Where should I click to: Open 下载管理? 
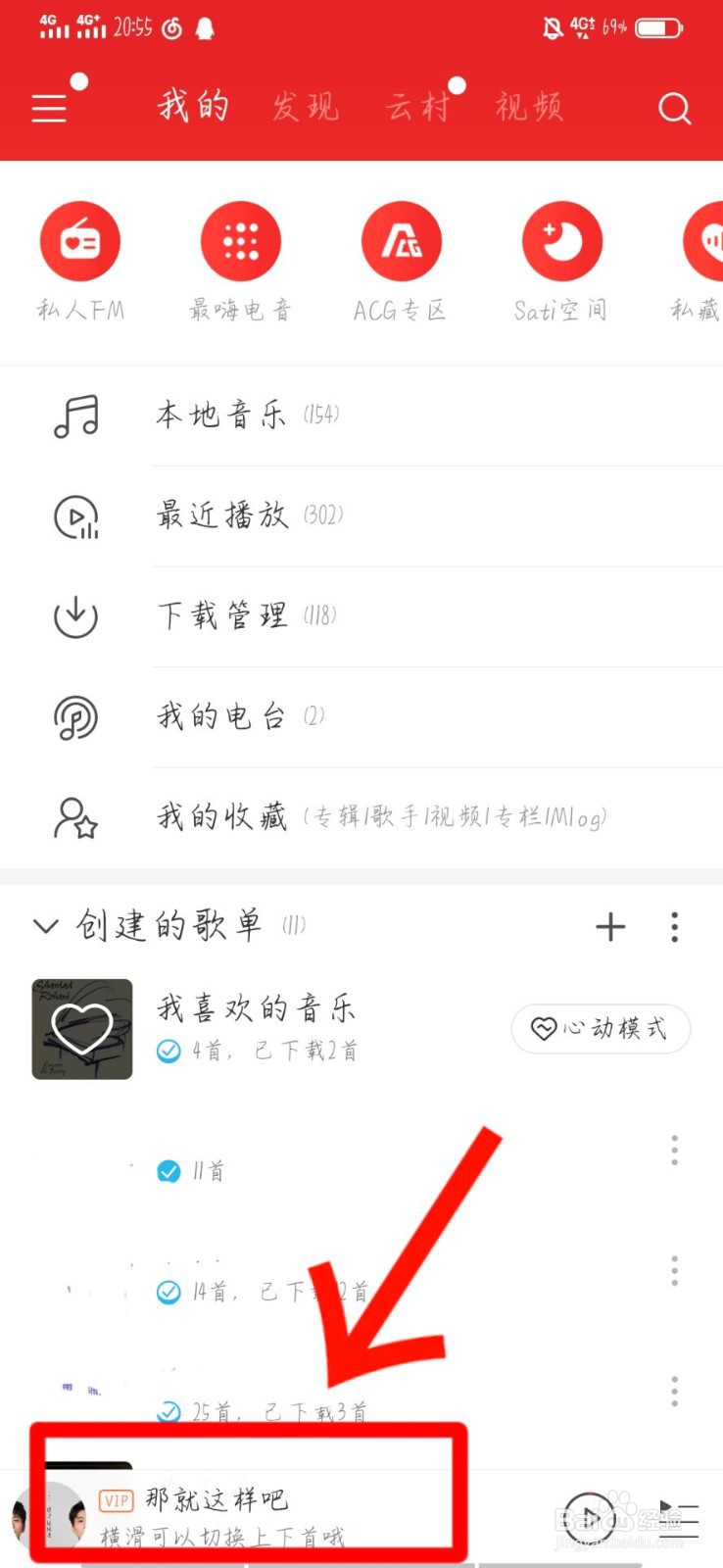(223, 616)
